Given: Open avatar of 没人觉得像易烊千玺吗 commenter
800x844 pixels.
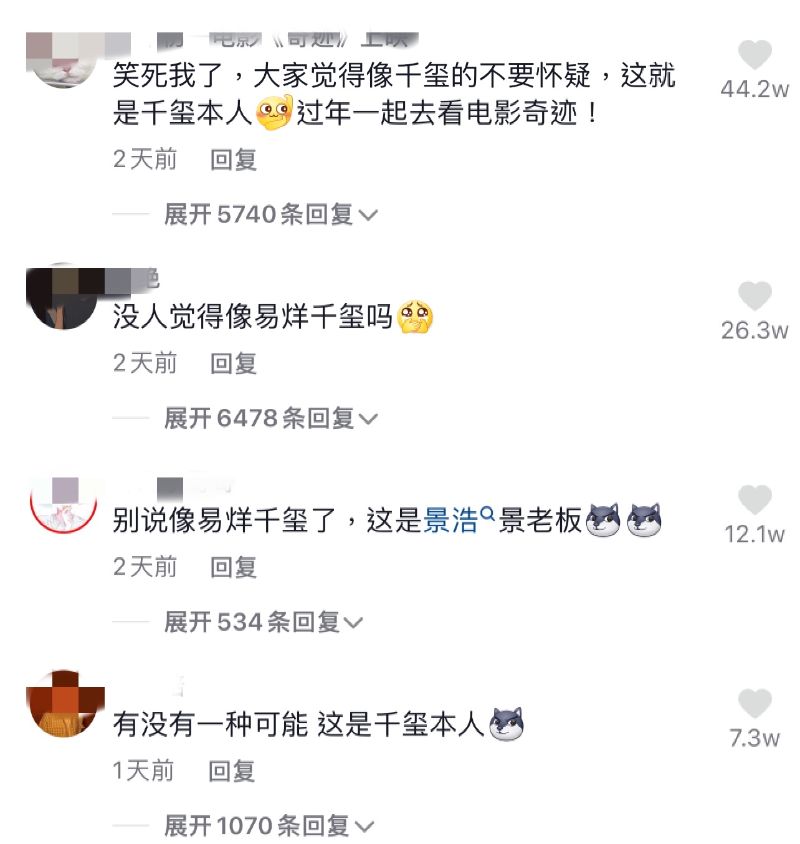Looking at the screenshot, I should click(64, 297).
